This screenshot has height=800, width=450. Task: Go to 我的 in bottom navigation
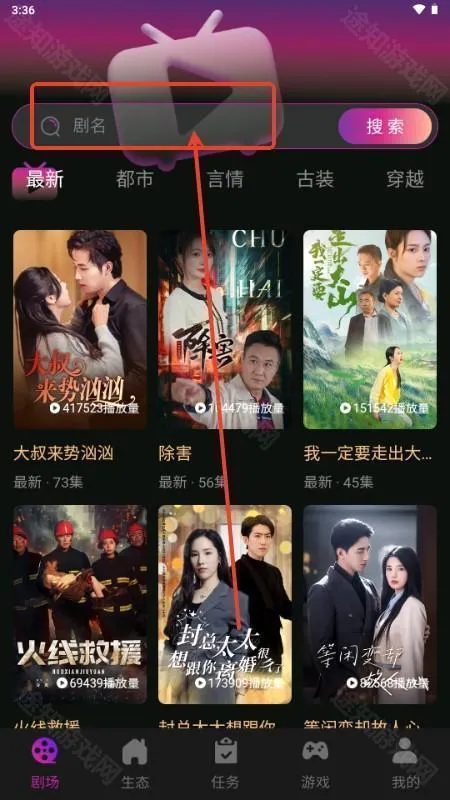[x=405, y=763]
